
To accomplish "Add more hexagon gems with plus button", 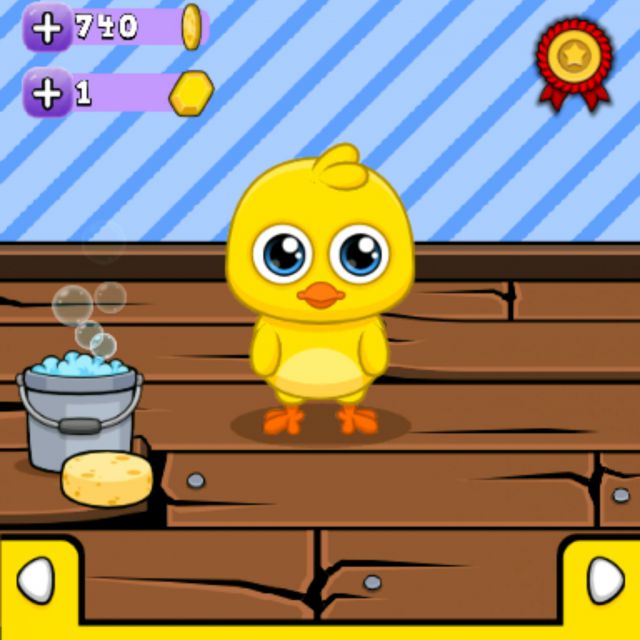I will pyautogui.click(x=46, y=93).
